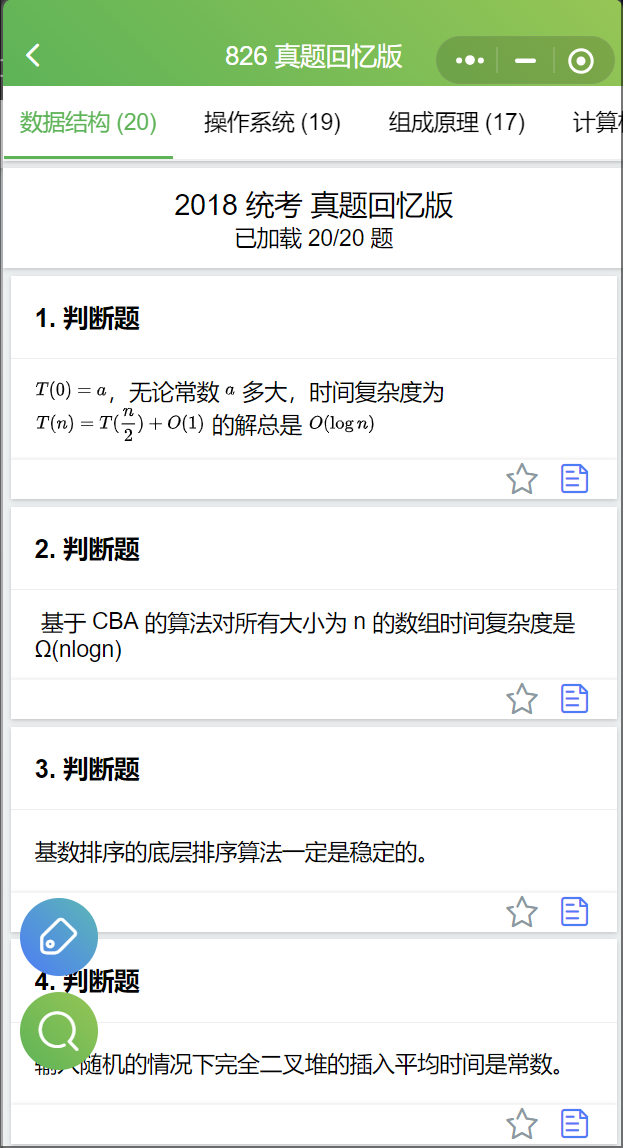Open the notes icon for question 1
The width and height of the screenshot is (623, 1148).
pyautogui.click(x=575, y=478)
